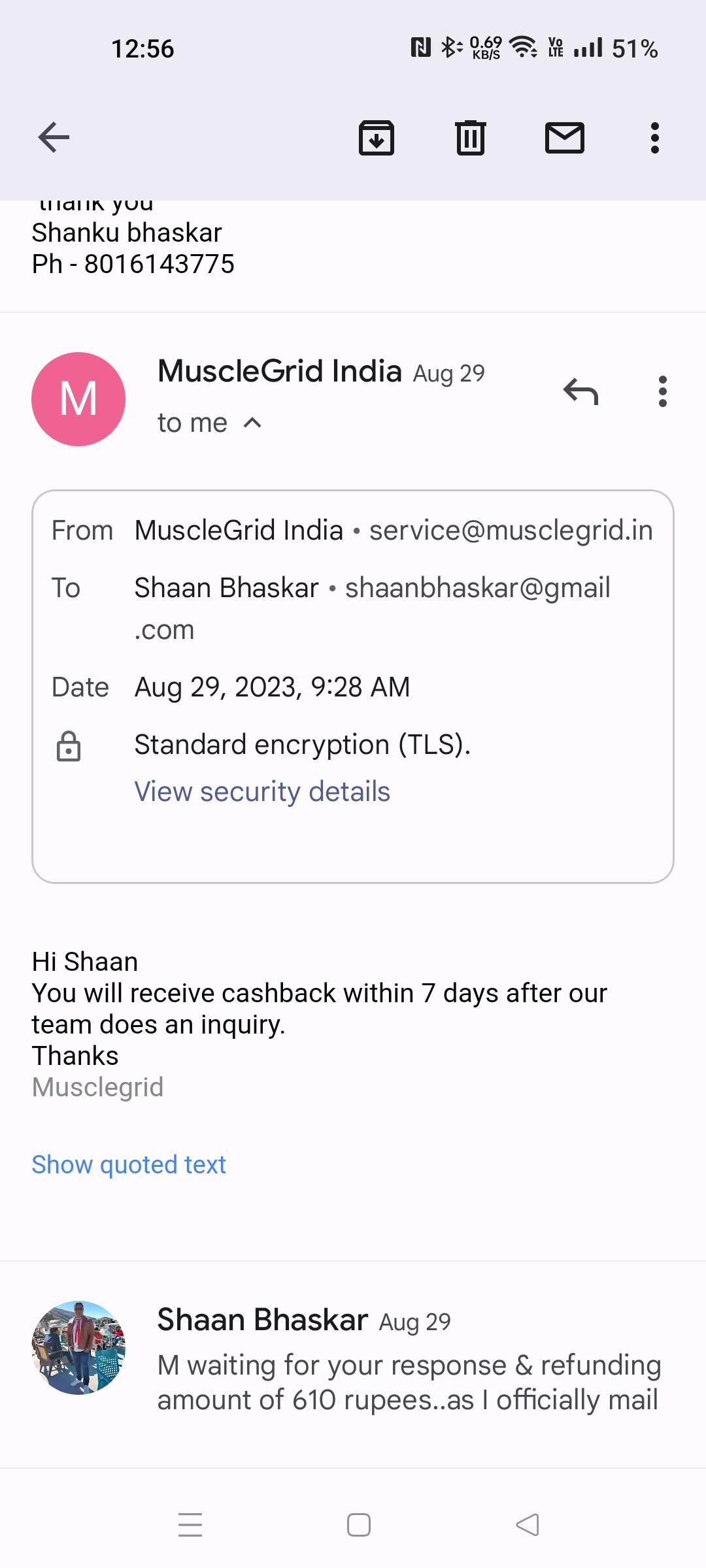
Task: Delete this email thread
Action: 471,138
